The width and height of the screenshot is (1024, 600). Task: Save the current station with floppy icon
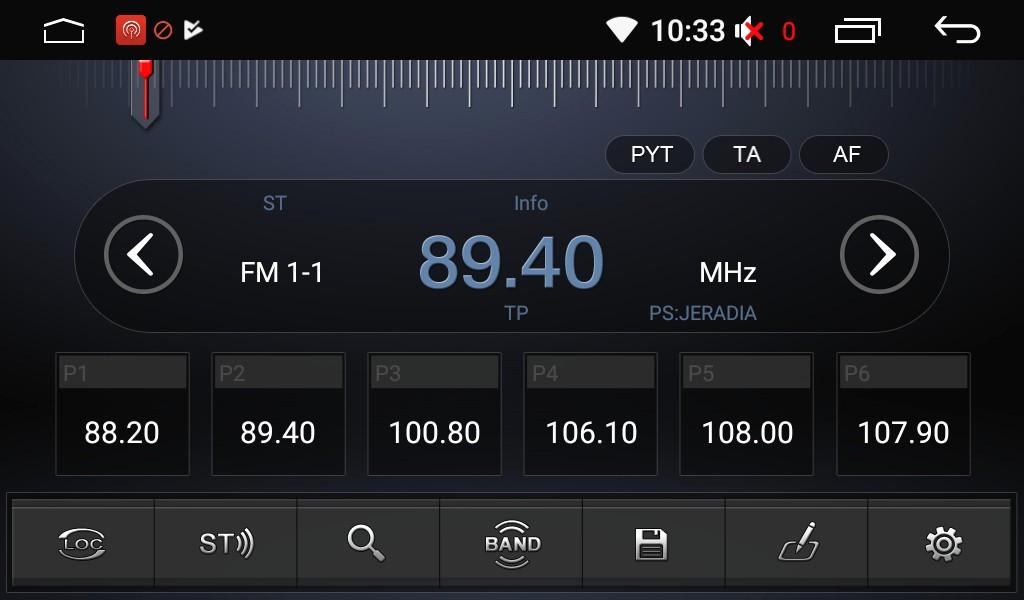(652, 544)
